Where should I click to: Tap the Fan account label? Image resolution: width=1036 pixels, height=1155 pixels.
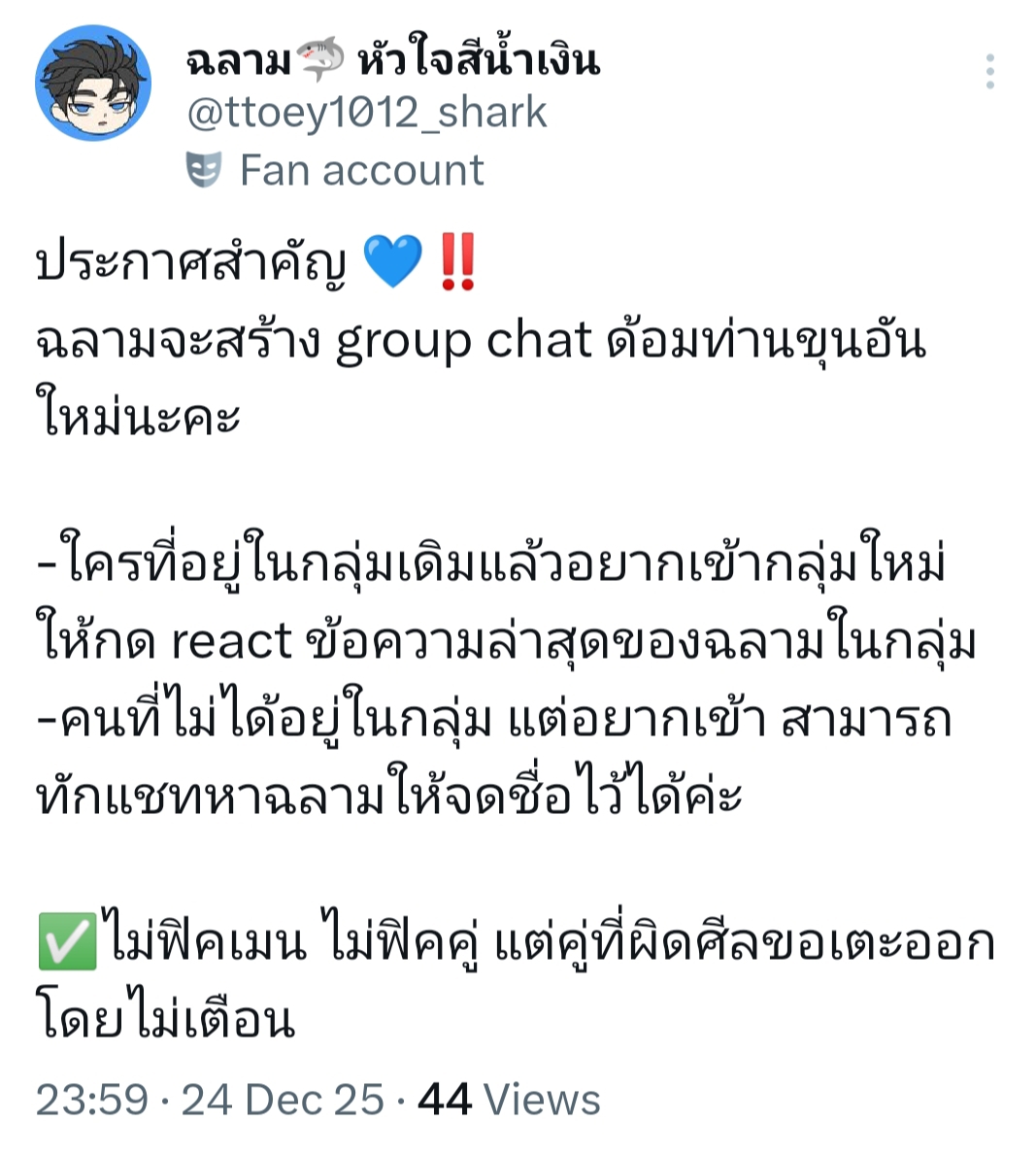pos(360,170)
